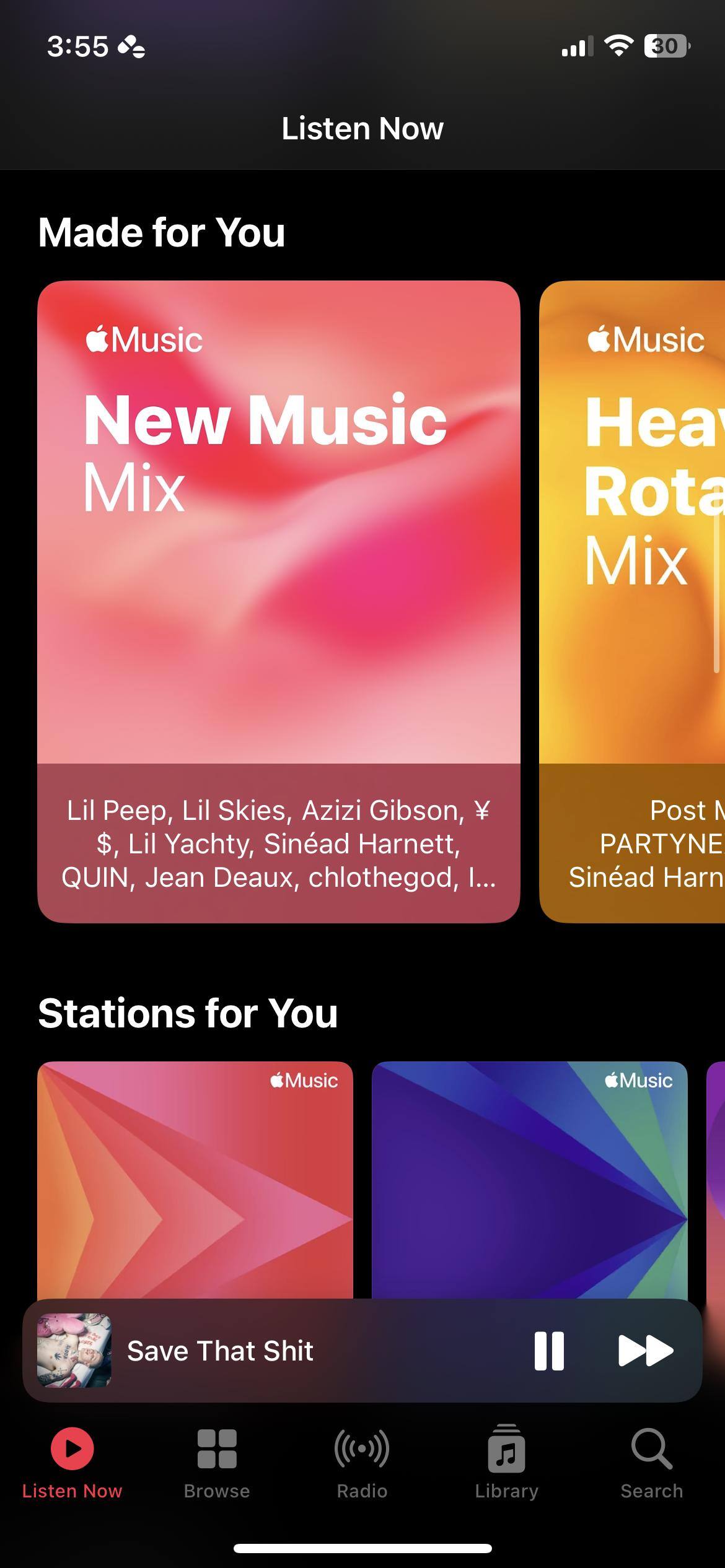The width and height of the screenshot is (725, 1568).
Task: Skip to the next track
Action: point(646,1351)
